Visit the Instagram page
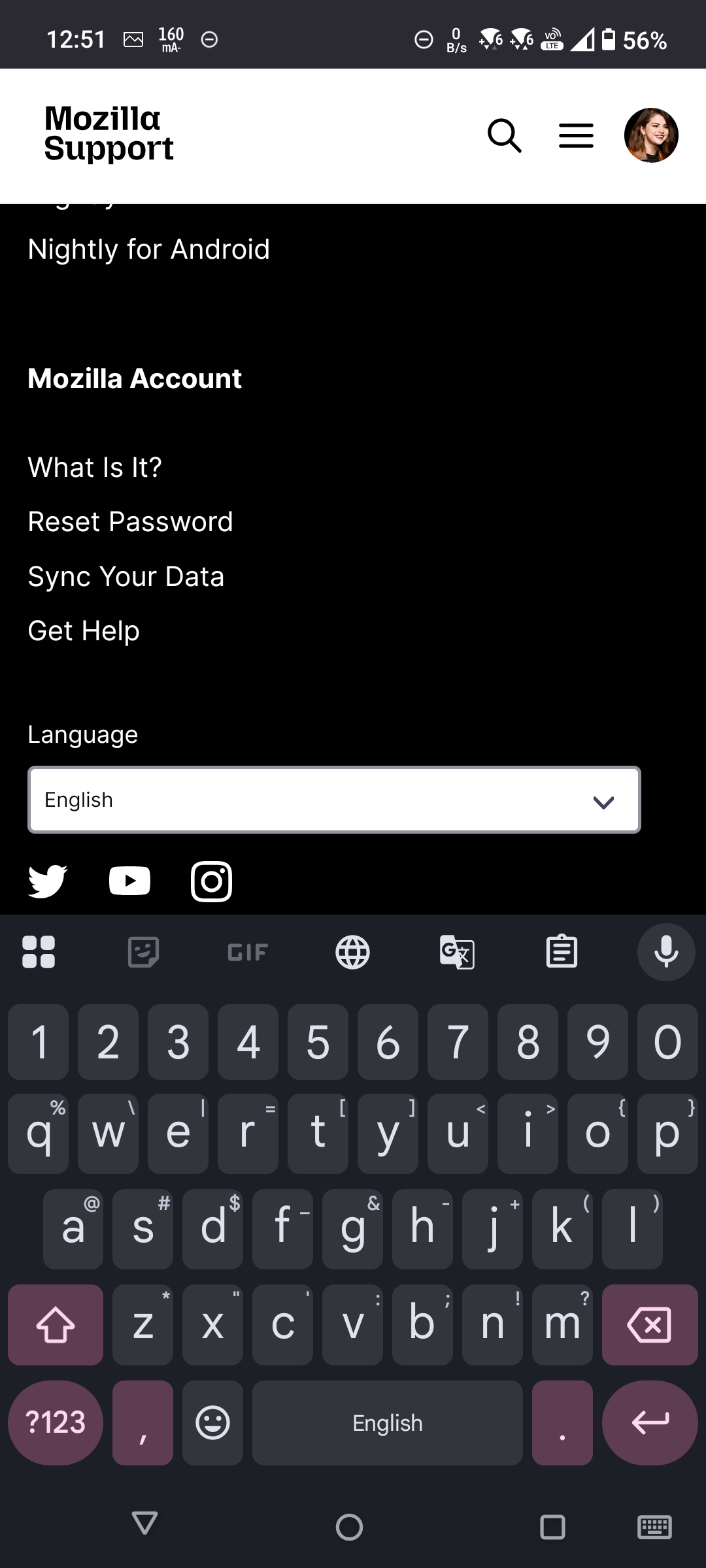The width and height of the screenshot is (706, 1568). pyautogui.click(x=211, y=881)
